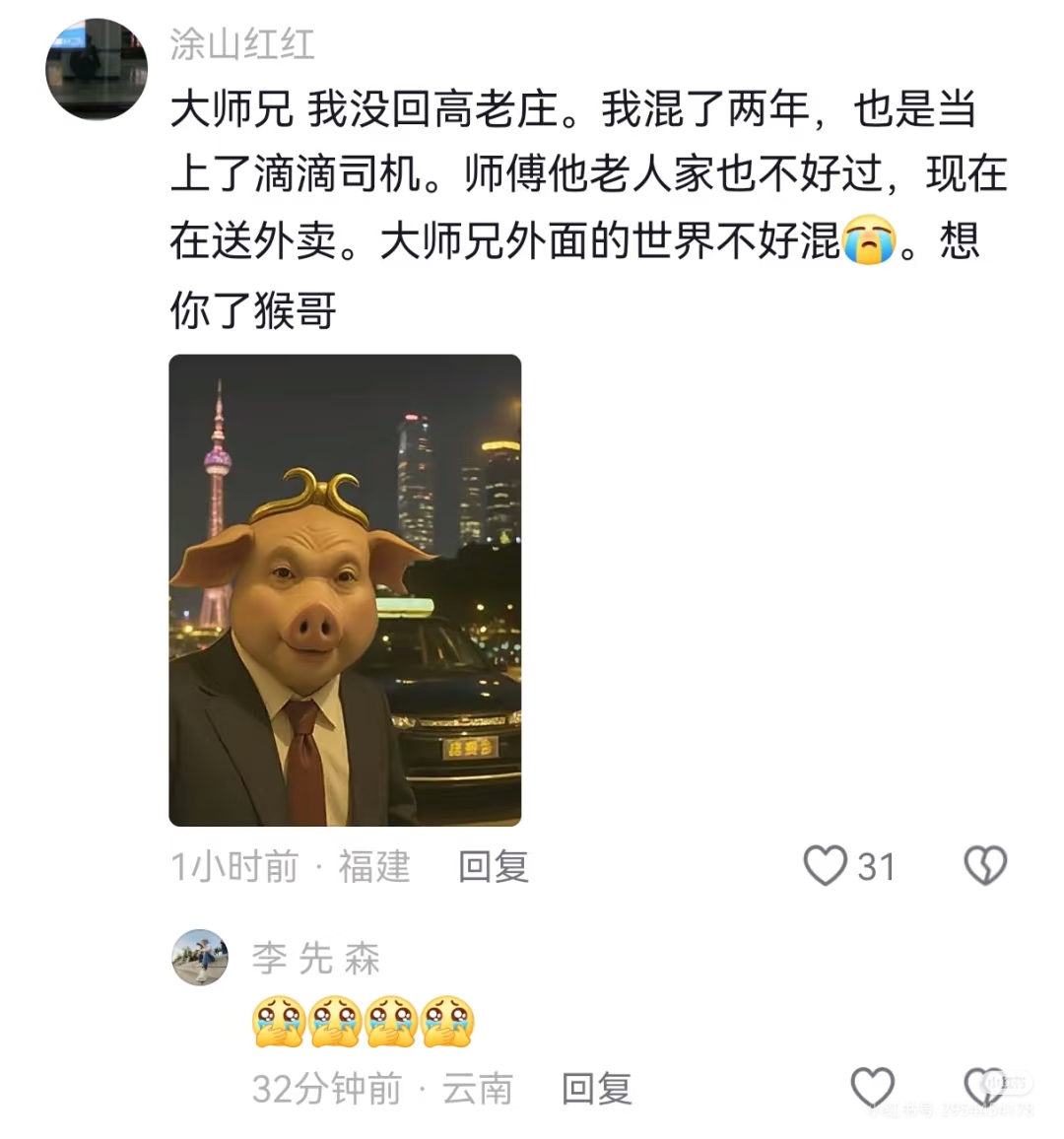Open the pig-in-suit image in 涂山红红's comment

(x=345, y=589)
